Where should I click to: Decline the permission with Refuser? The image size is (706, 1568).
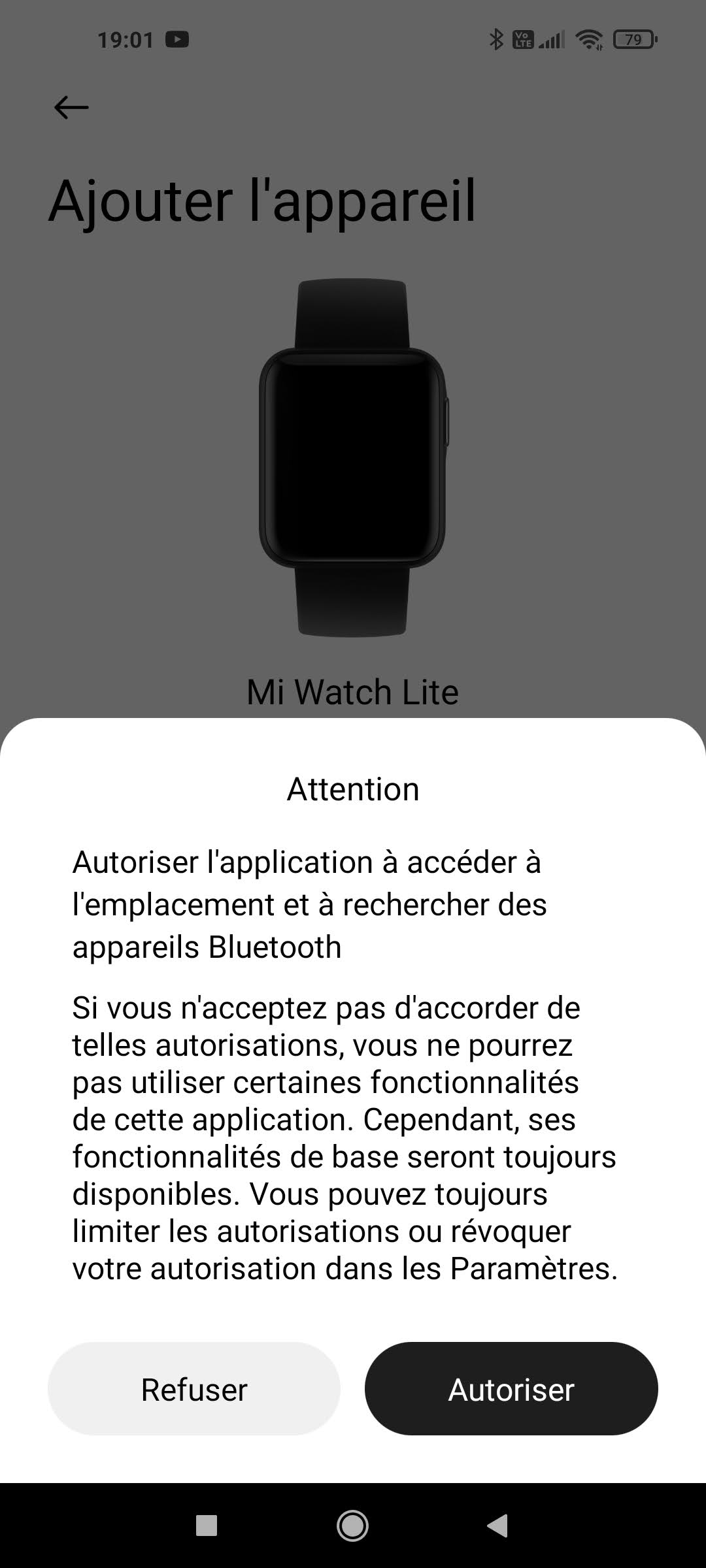[194, 1389]
